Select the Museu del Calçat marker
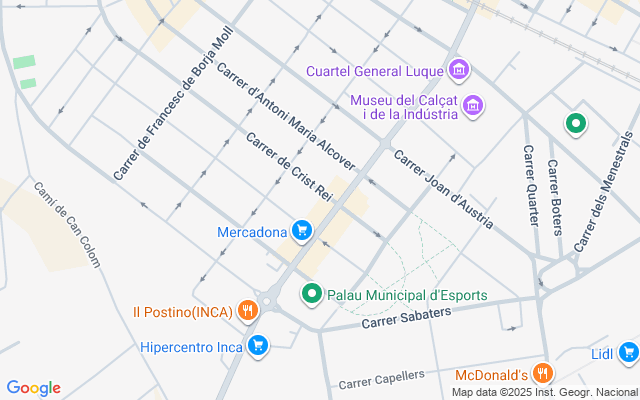The height and width of the screenshot is (400, 640). coord(473,104)
